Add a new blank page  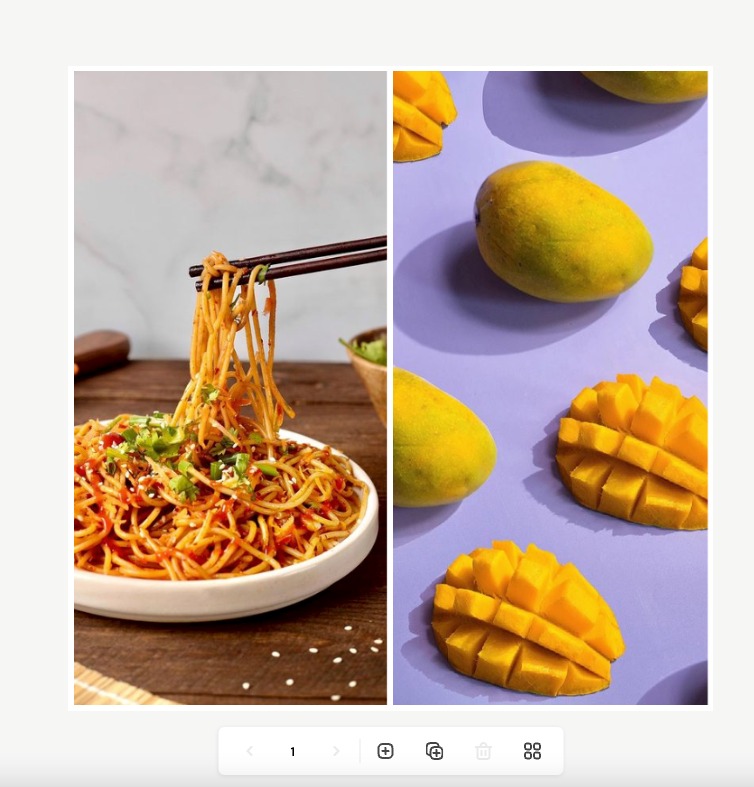(x=385, y=751)
